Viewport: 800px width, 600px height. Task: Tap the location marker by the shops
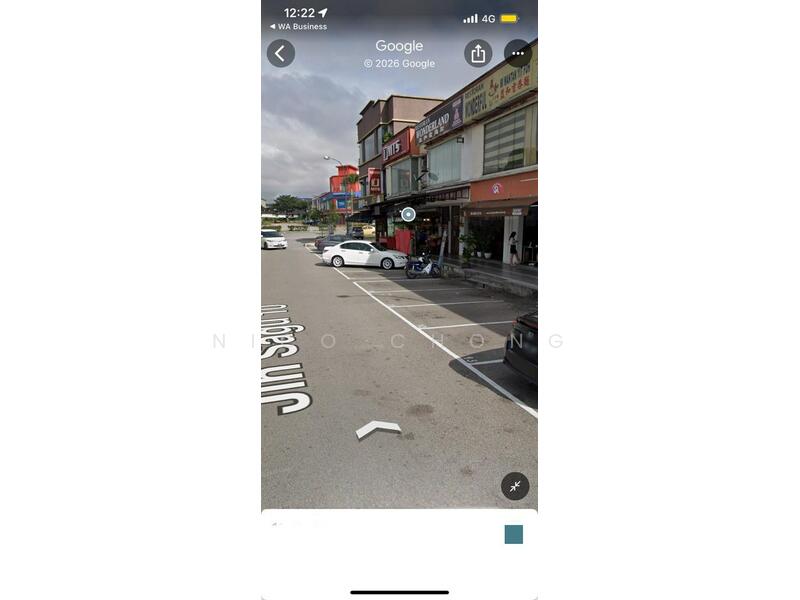click(x=408, y=214)
